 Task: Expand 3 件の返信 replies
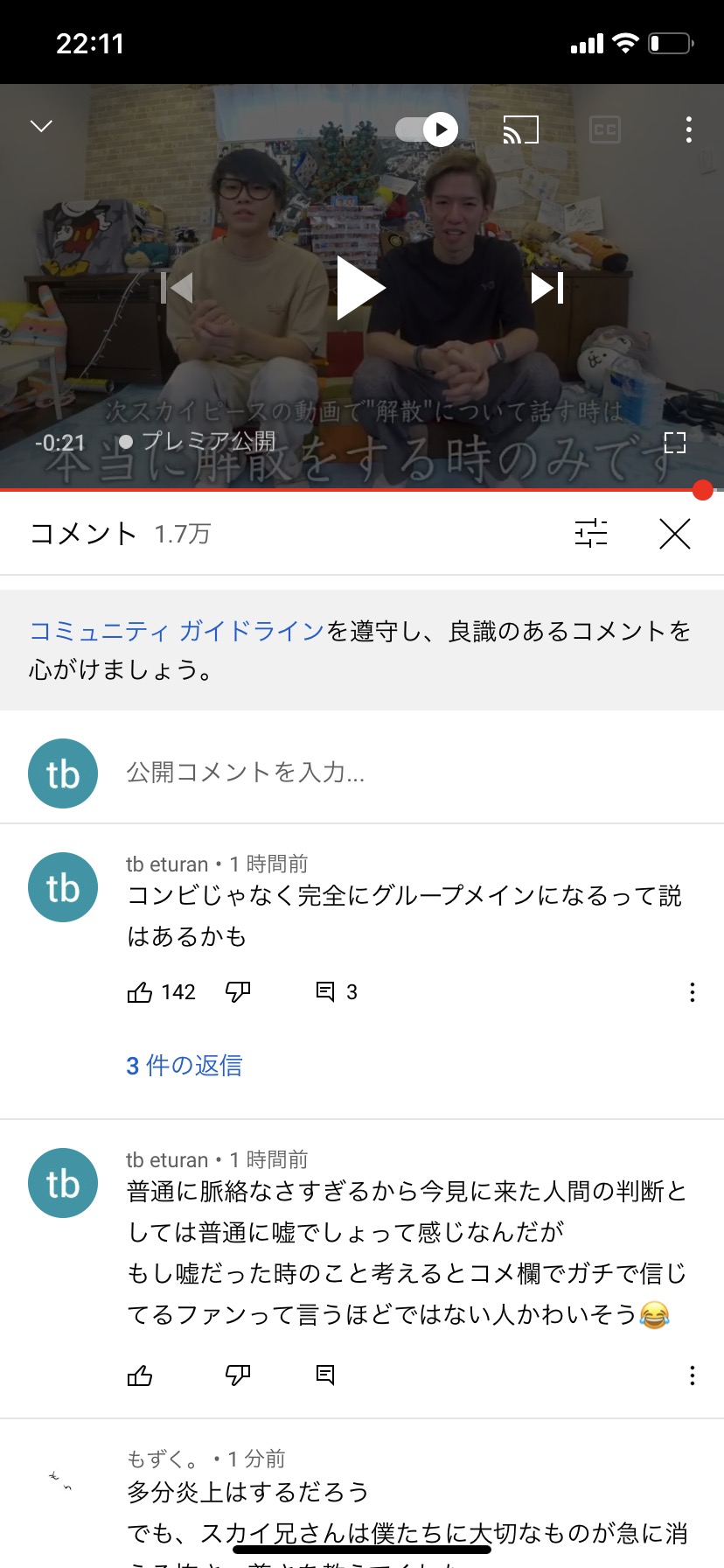click(x=184, y=1065)
